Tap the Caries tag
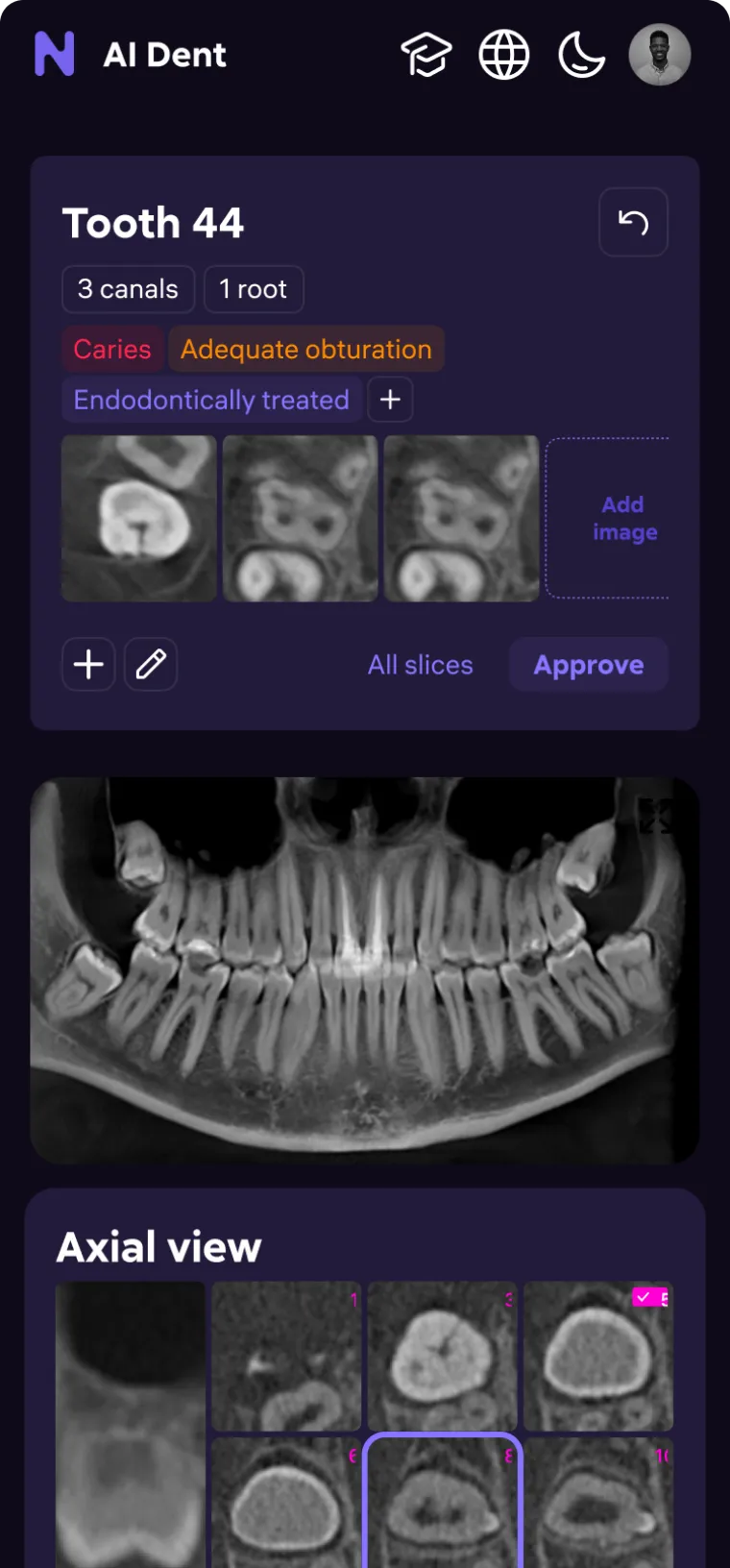 112,349
